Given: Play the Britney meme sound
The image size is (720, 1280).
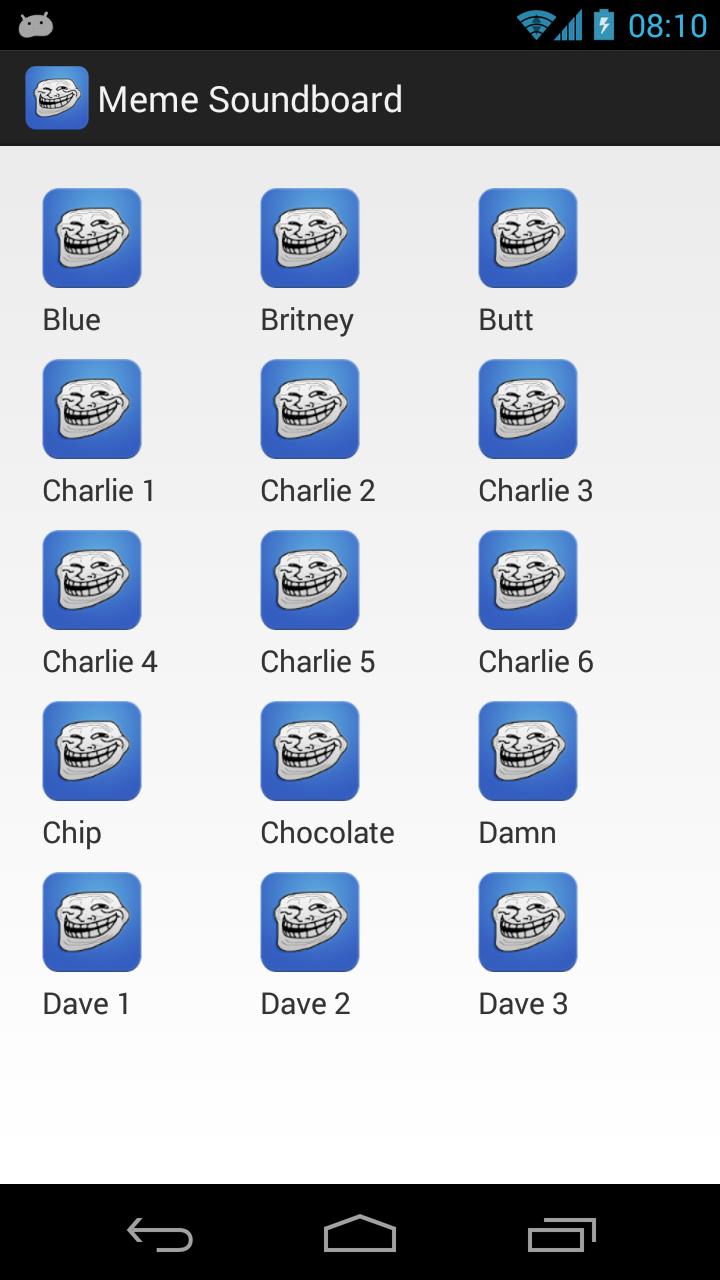Looking at the screenshot, I should click(x=309, y=238).
